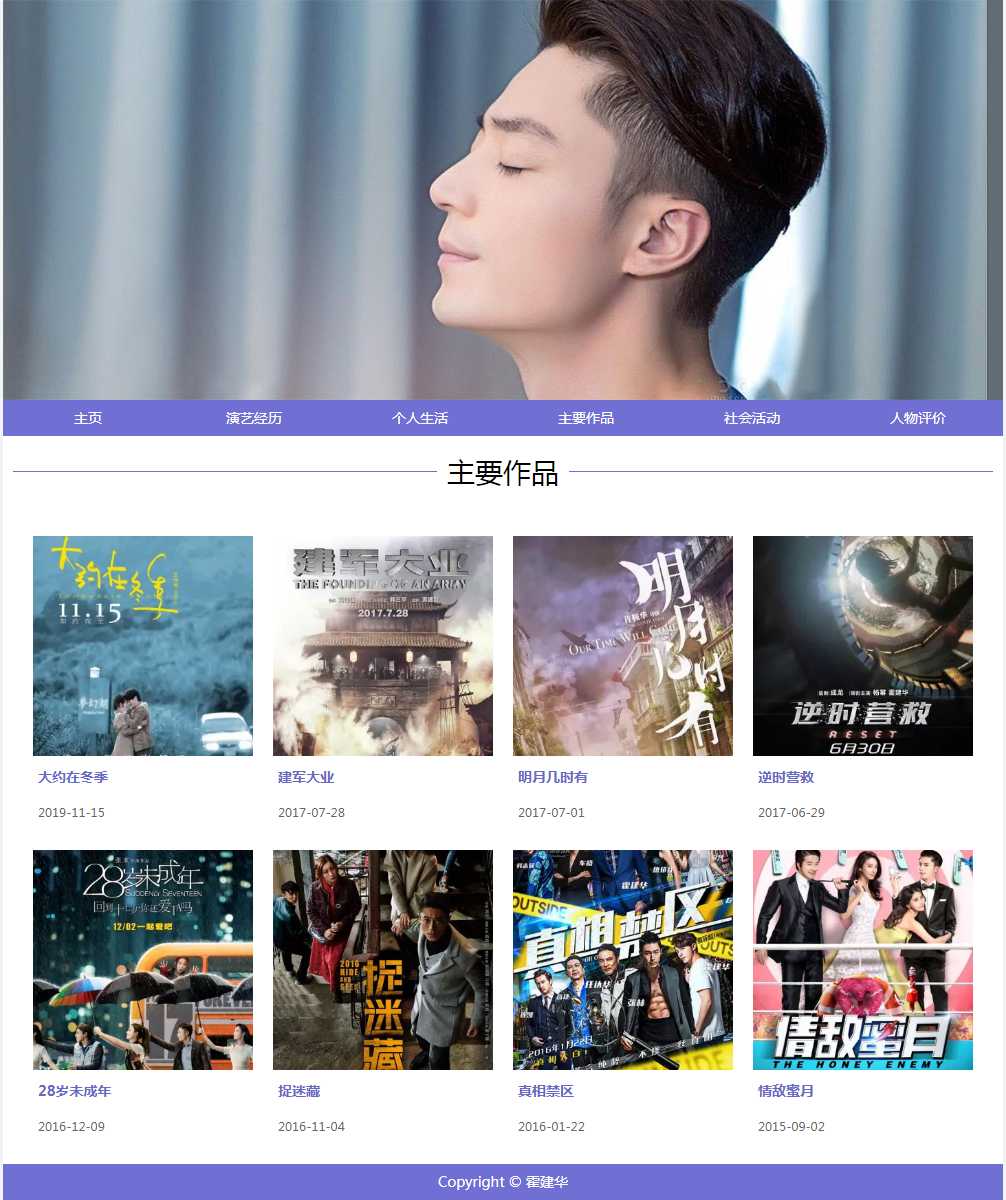Select 主要作品 in the nav bar
Viewport: 1006px width, 1200px height.
pyautogui.click(x=586, y=418)
